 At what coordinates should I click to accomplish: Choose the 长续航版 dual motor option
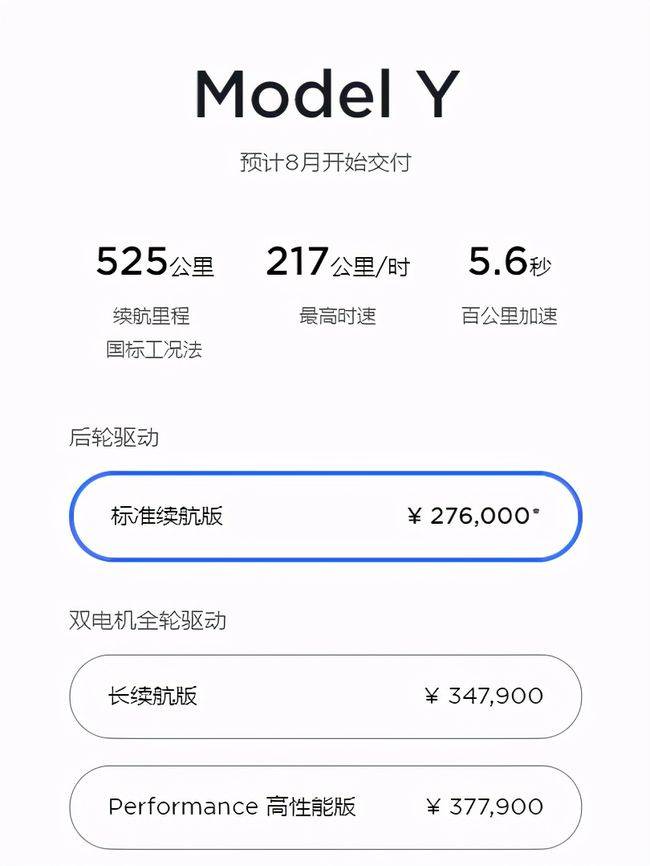[325, 696]
